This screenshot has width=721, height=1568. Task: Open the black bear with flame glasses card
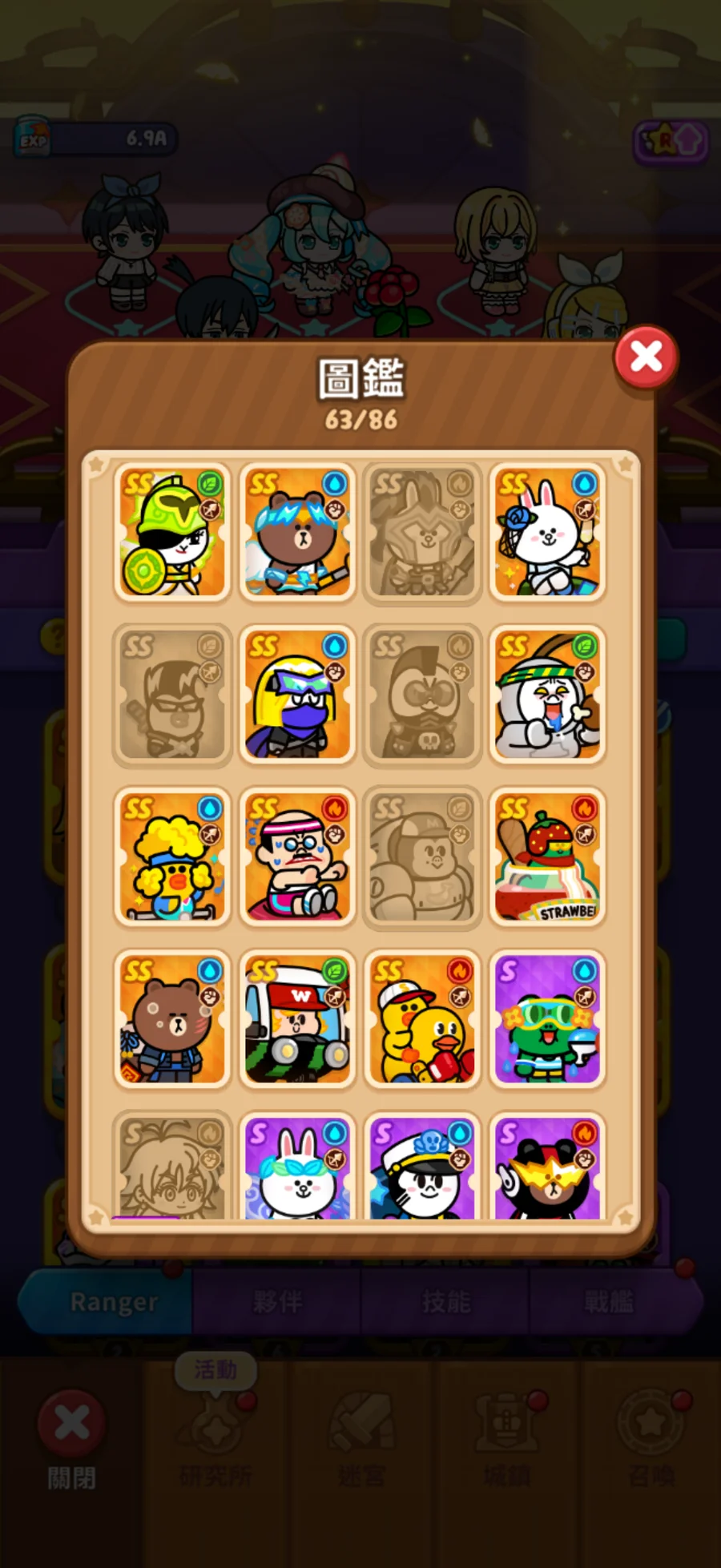pos(547,1167)
